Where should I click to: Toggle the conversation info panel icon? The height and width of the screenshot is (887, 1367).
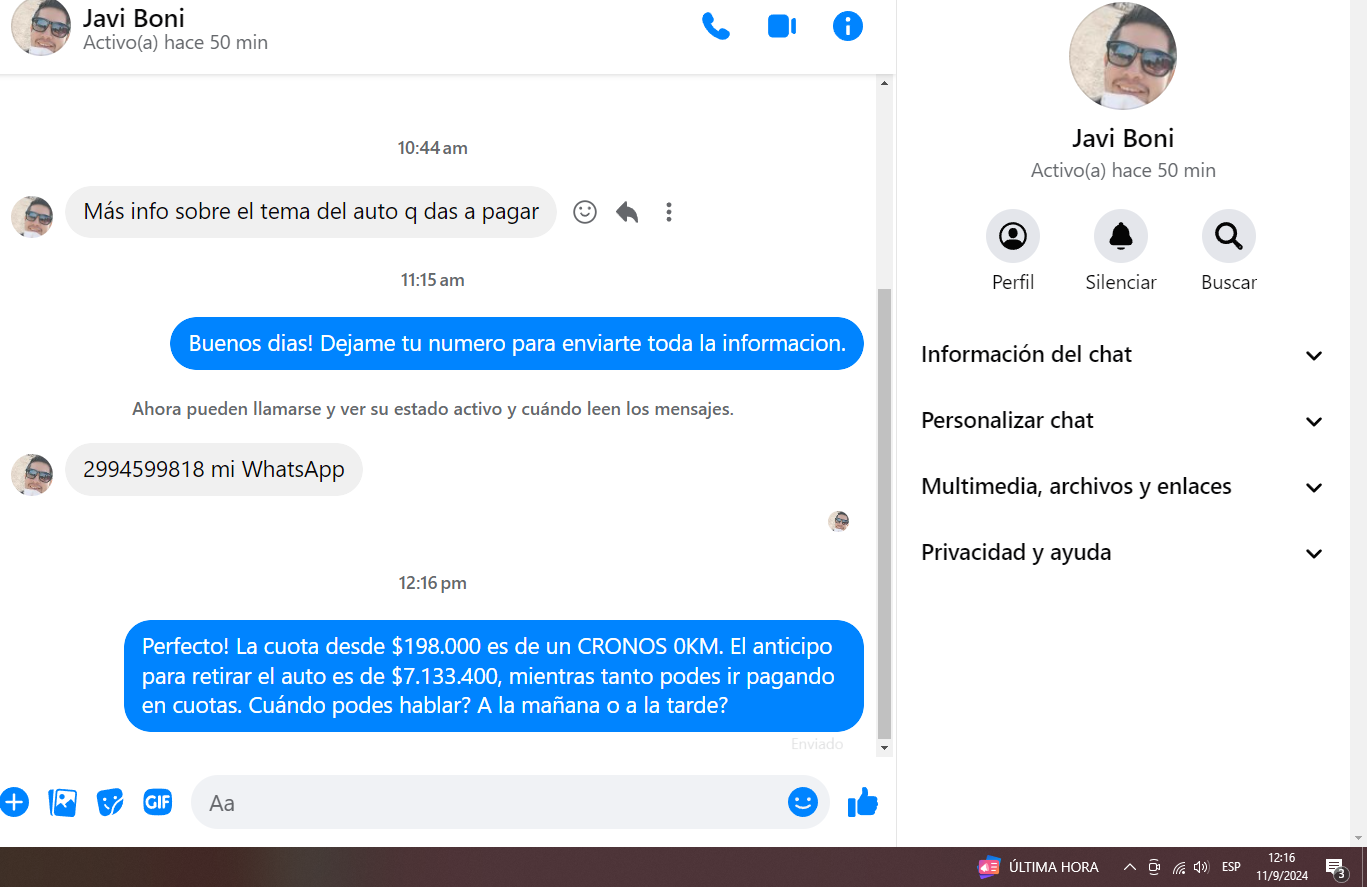[847, 27]
